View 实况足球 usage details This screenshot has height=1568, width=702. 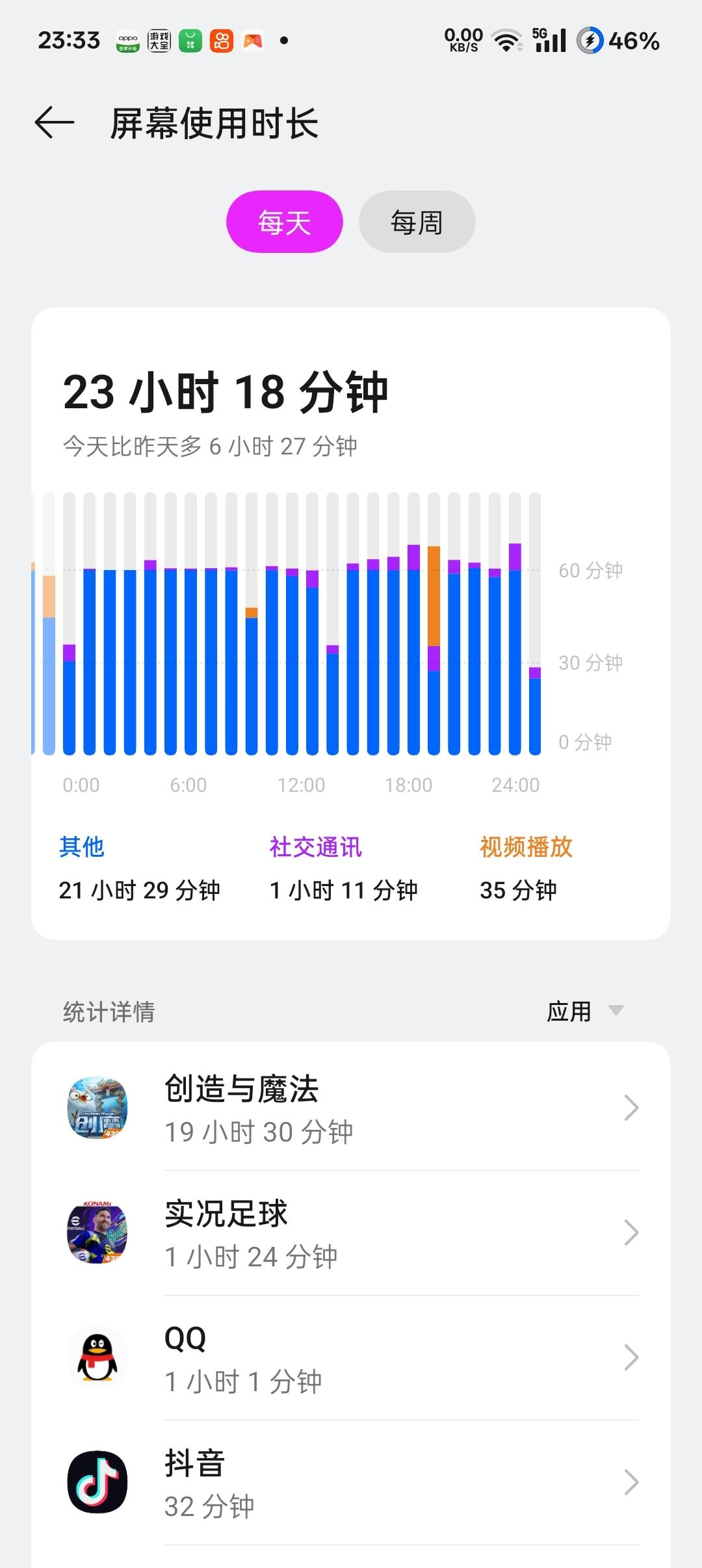pos(351,1233)
